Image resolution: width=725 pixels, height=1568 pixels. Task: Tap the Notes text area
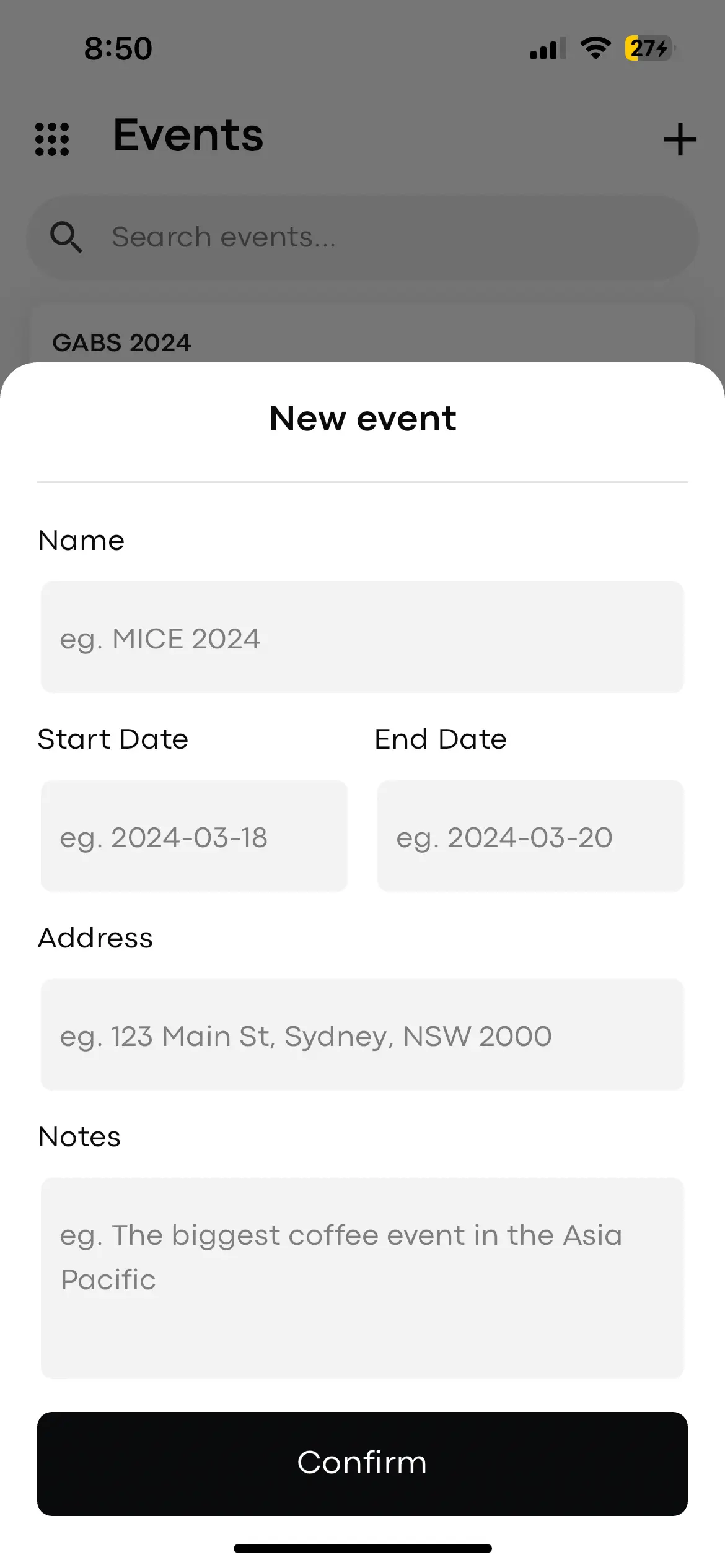tap(362, 1278)
